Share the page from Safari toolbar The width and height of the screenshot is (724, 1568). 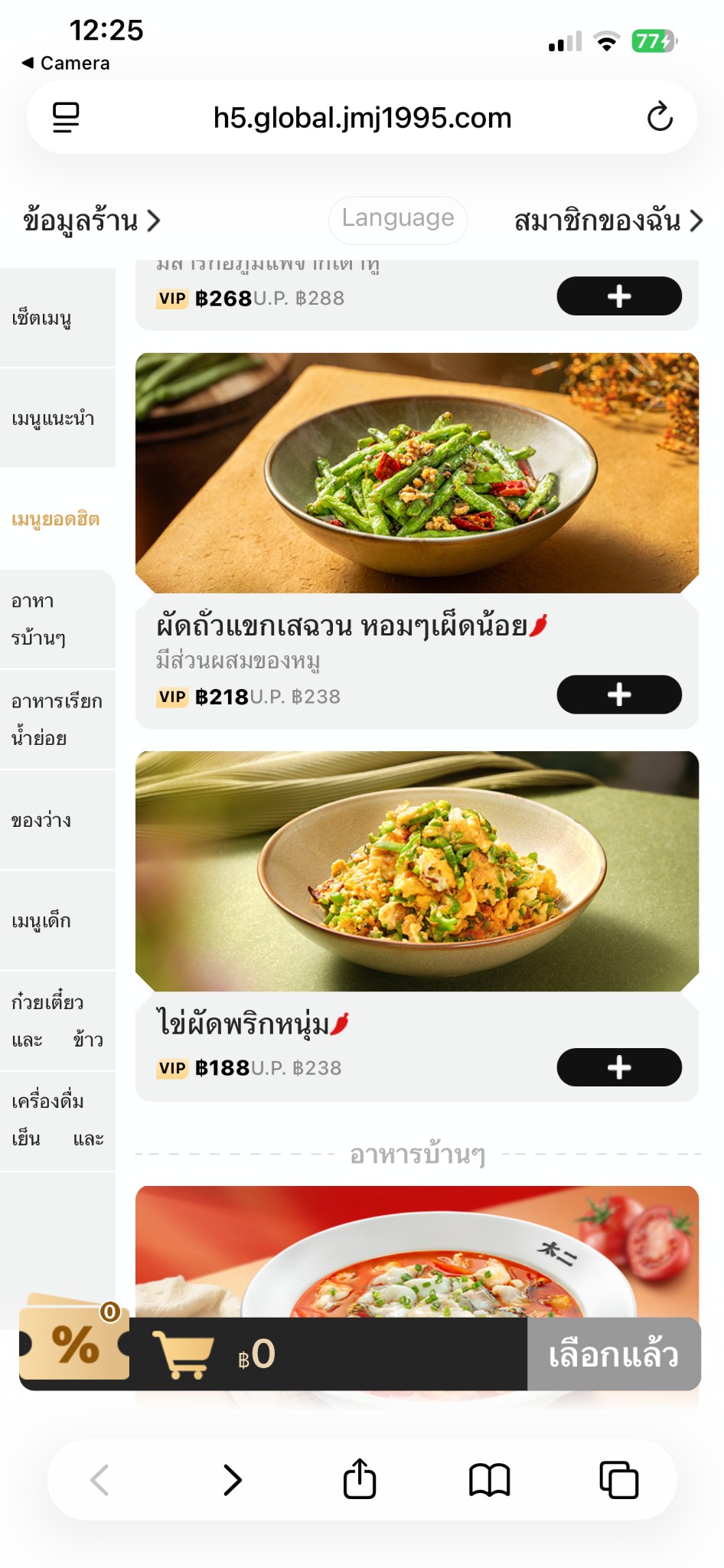click(360, 1479)
